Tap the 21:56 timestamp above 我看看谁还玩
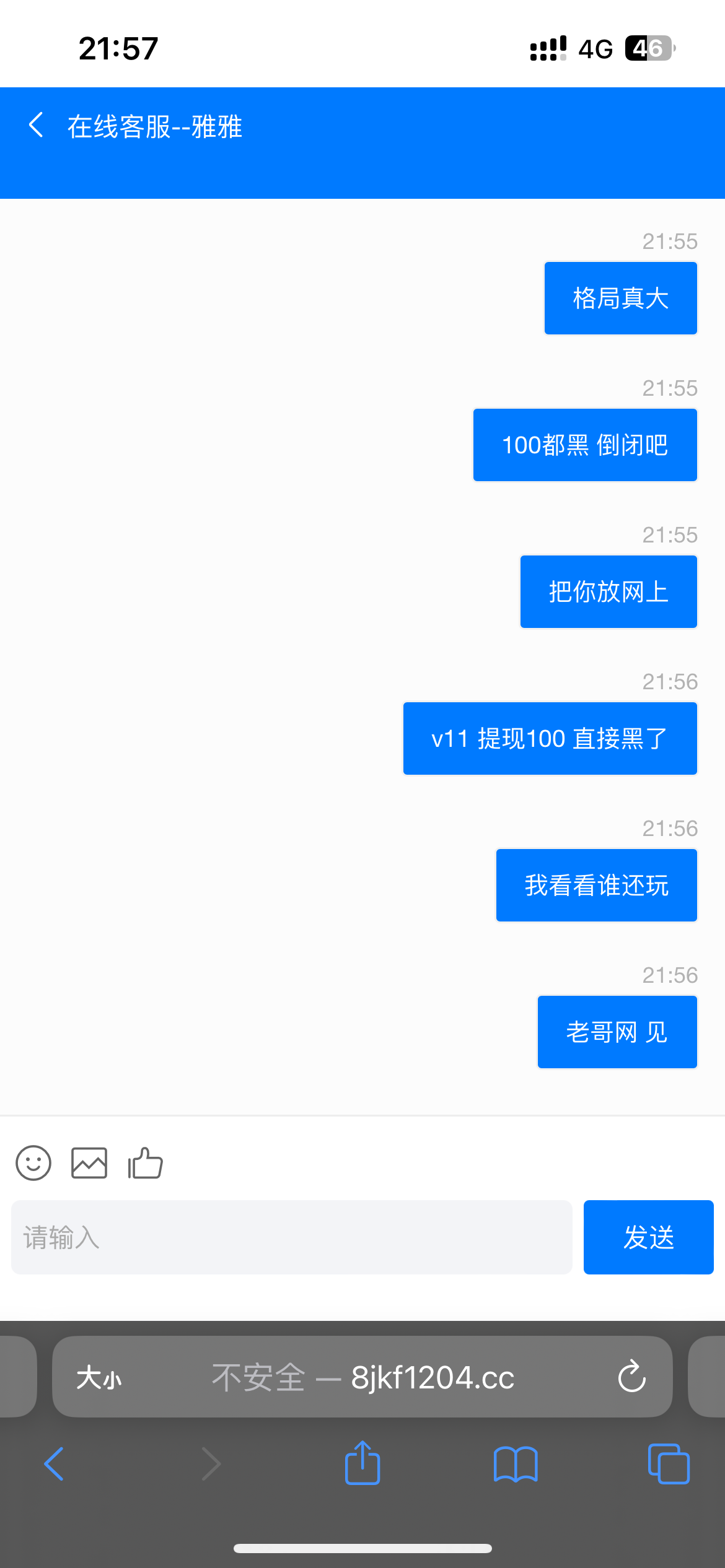Screen dimensions: 725x1568 [670, 829]
